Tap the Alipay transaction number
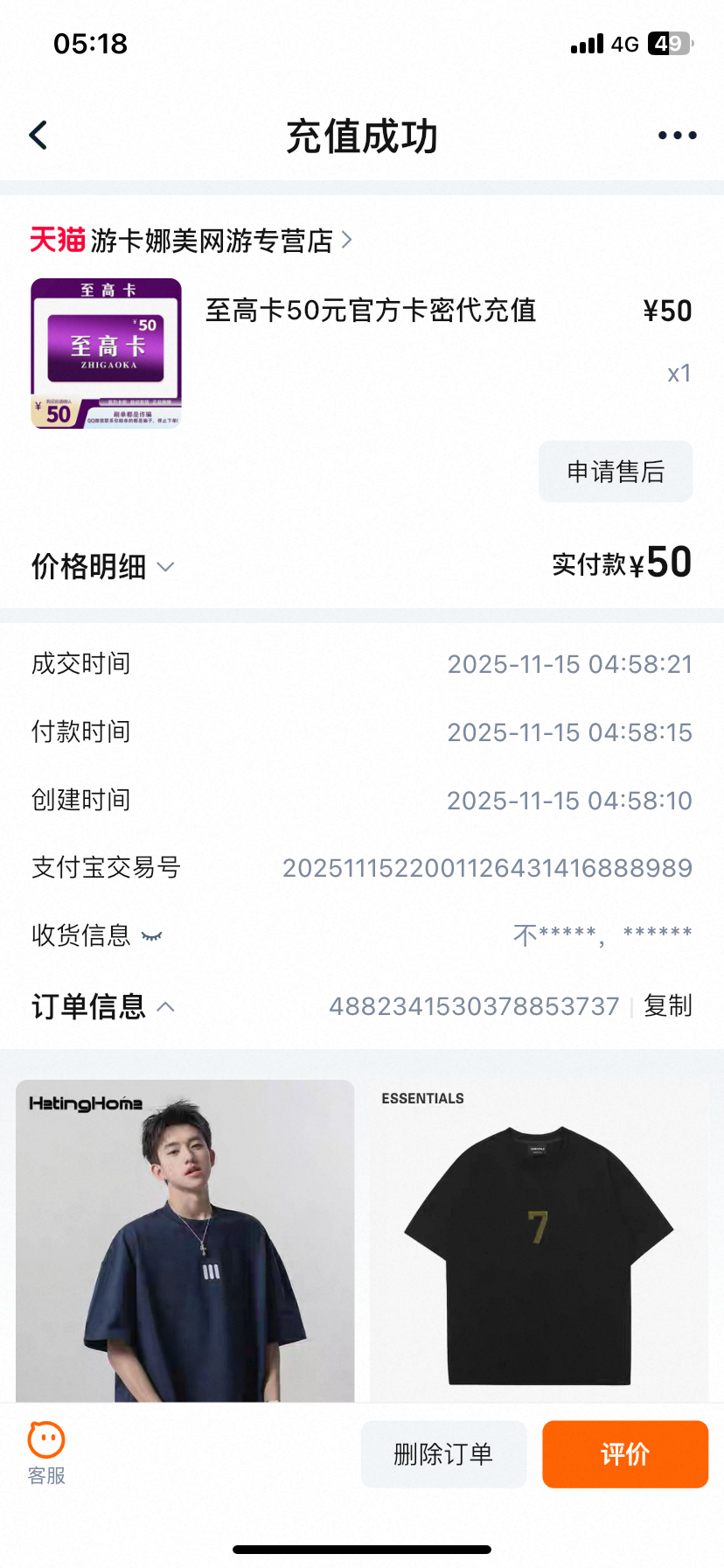The height and width of the screenshot is (1568, 724). [487, 867]
